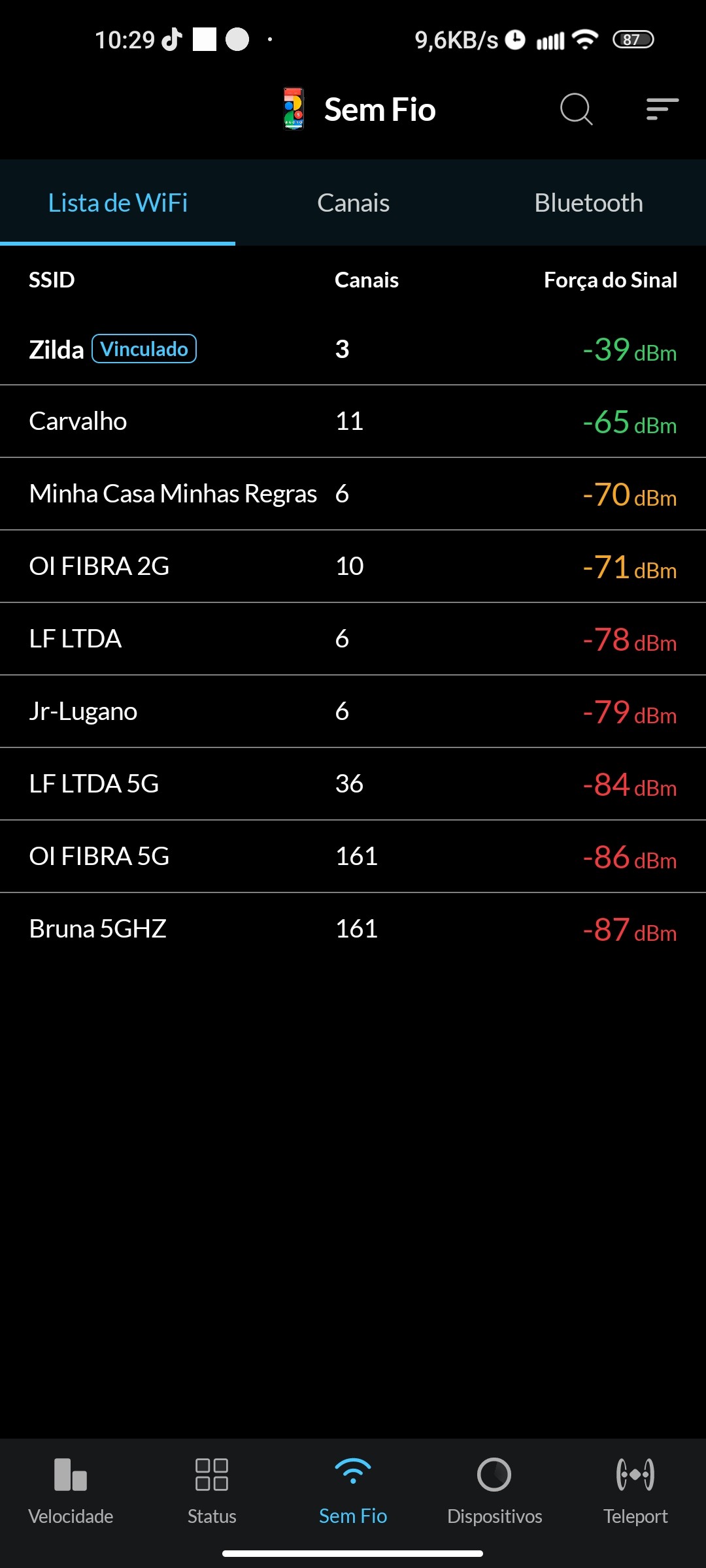Switch to the Canais tab
The image size is (706, 1568).
(353, 203)
